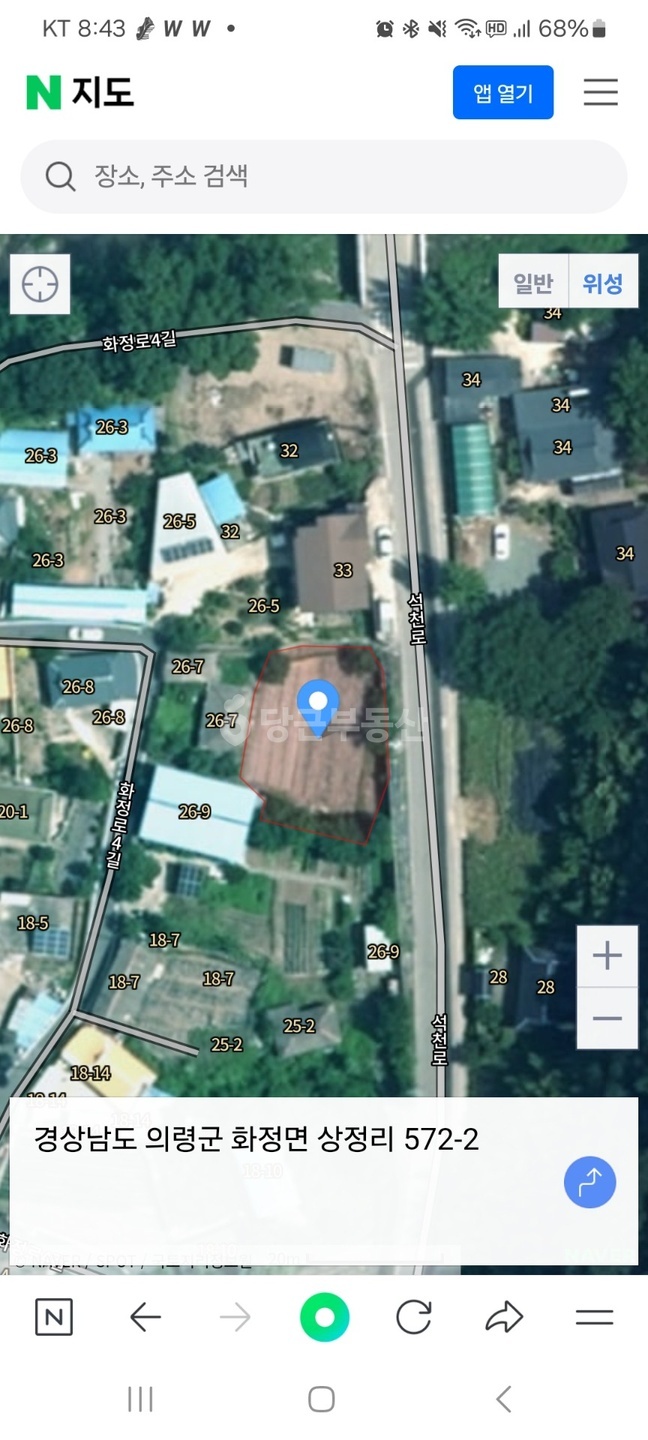Image resolution: width=648 pixels, height=1440 pixels.
Task: Tap the 장소, 주소 검색 search box
Action: click(x=324, y=177)
